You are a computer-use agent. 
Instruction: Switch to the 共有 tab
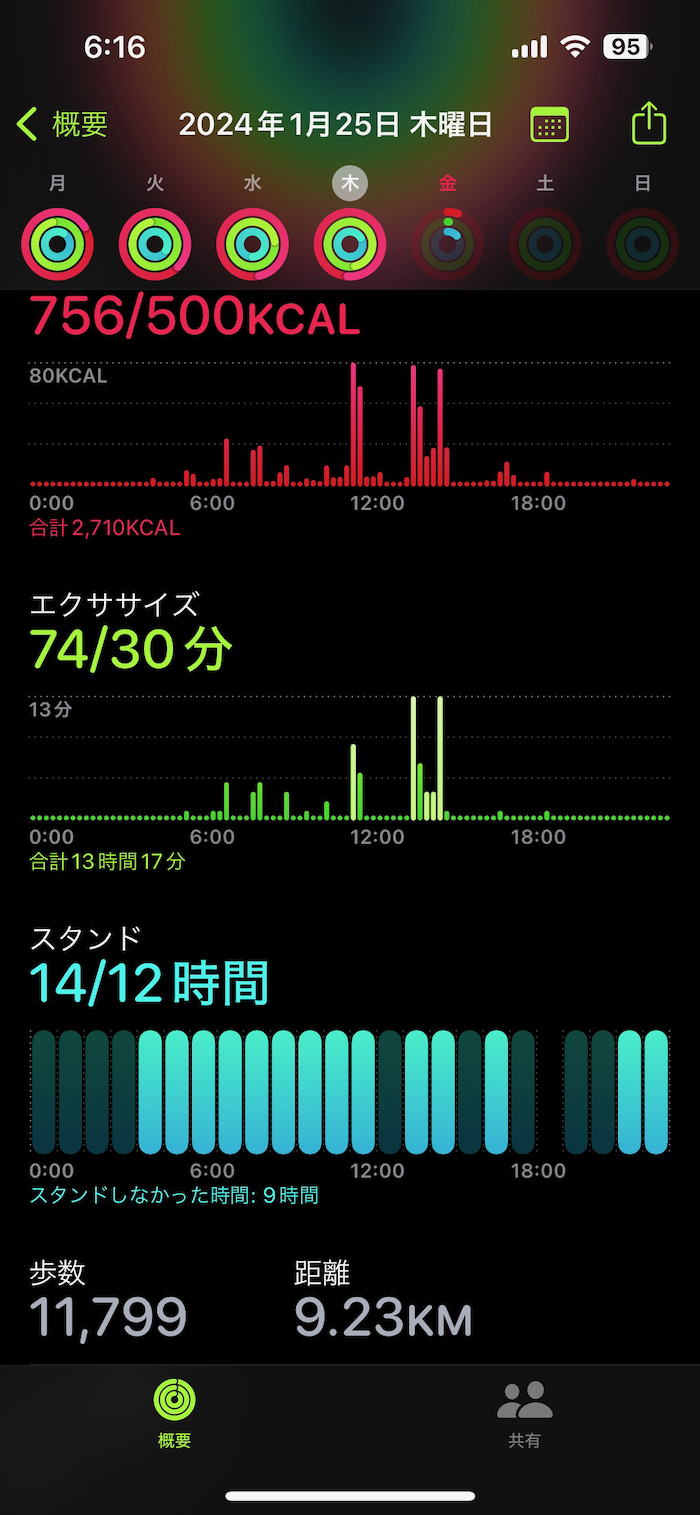[525, 1412]
